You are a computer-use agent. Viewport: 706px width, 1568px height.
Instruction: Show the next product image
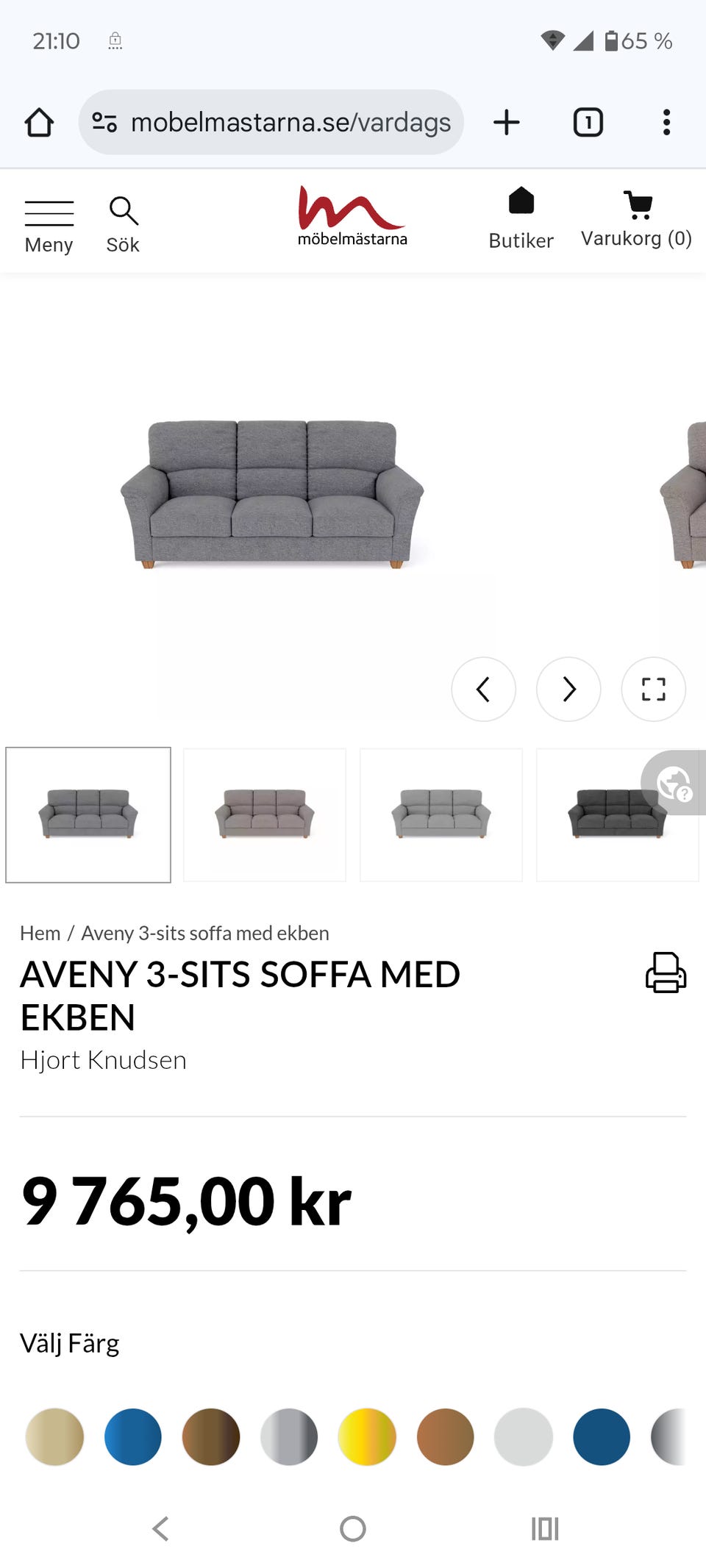tap(568, 690)
